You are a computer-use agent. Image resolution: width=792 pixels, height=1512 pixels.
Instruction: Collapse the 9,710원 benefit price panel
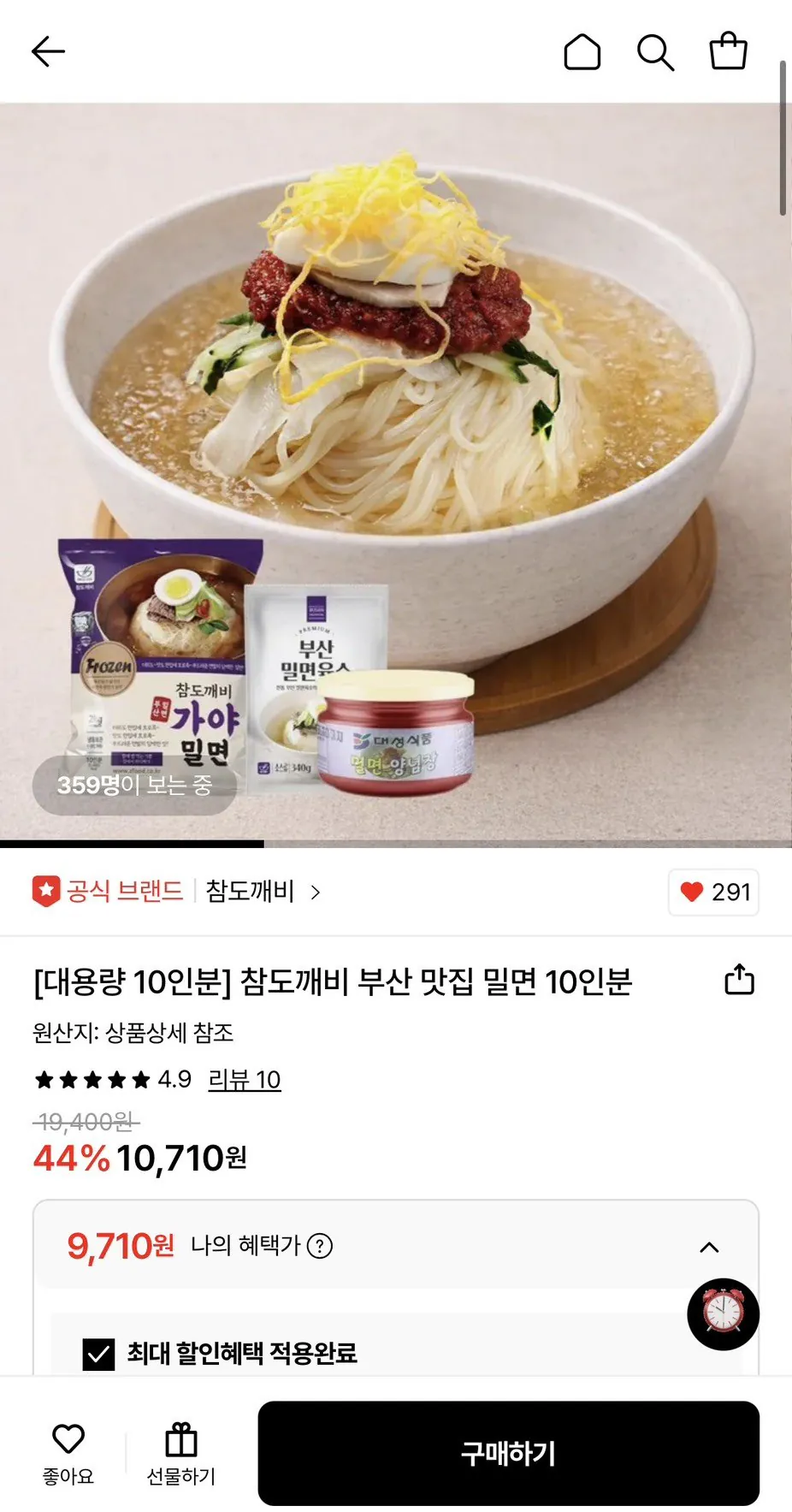(709, 1247)
